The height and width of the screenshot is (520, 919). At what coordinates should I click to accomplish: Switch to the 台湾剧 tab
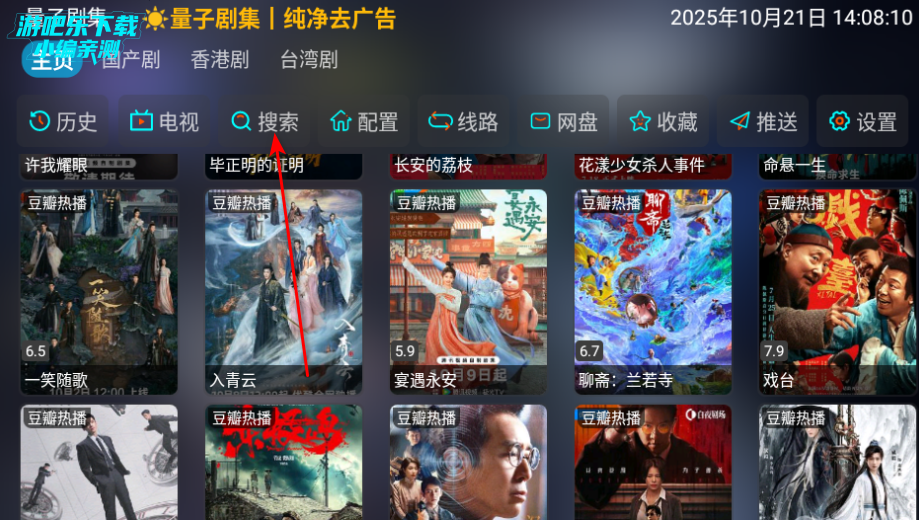(x=309, y=60)
